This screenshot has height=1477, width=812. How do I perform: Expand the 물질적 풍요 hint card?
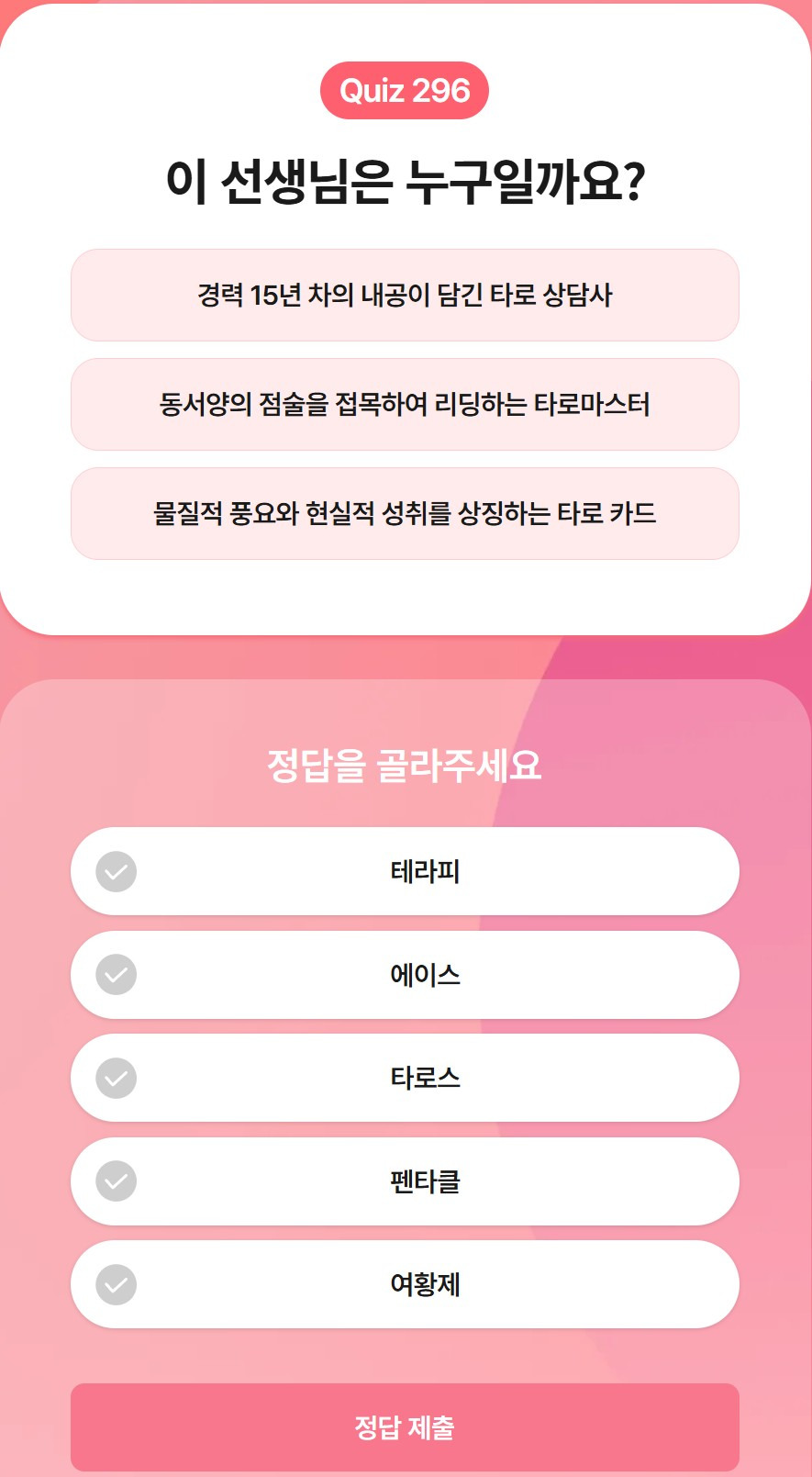pyautogui.click(x=405, y=512)
